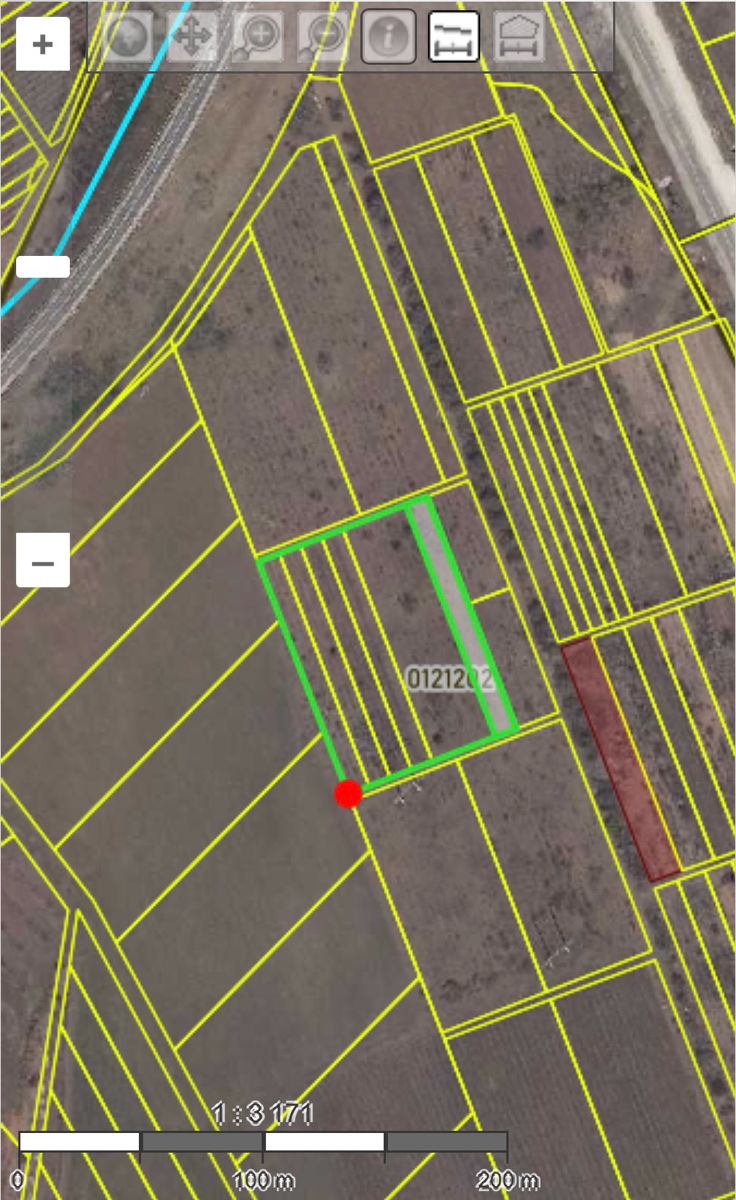Toggle the measure distance tool
736x1200 pixels.
tap(454, 37)
